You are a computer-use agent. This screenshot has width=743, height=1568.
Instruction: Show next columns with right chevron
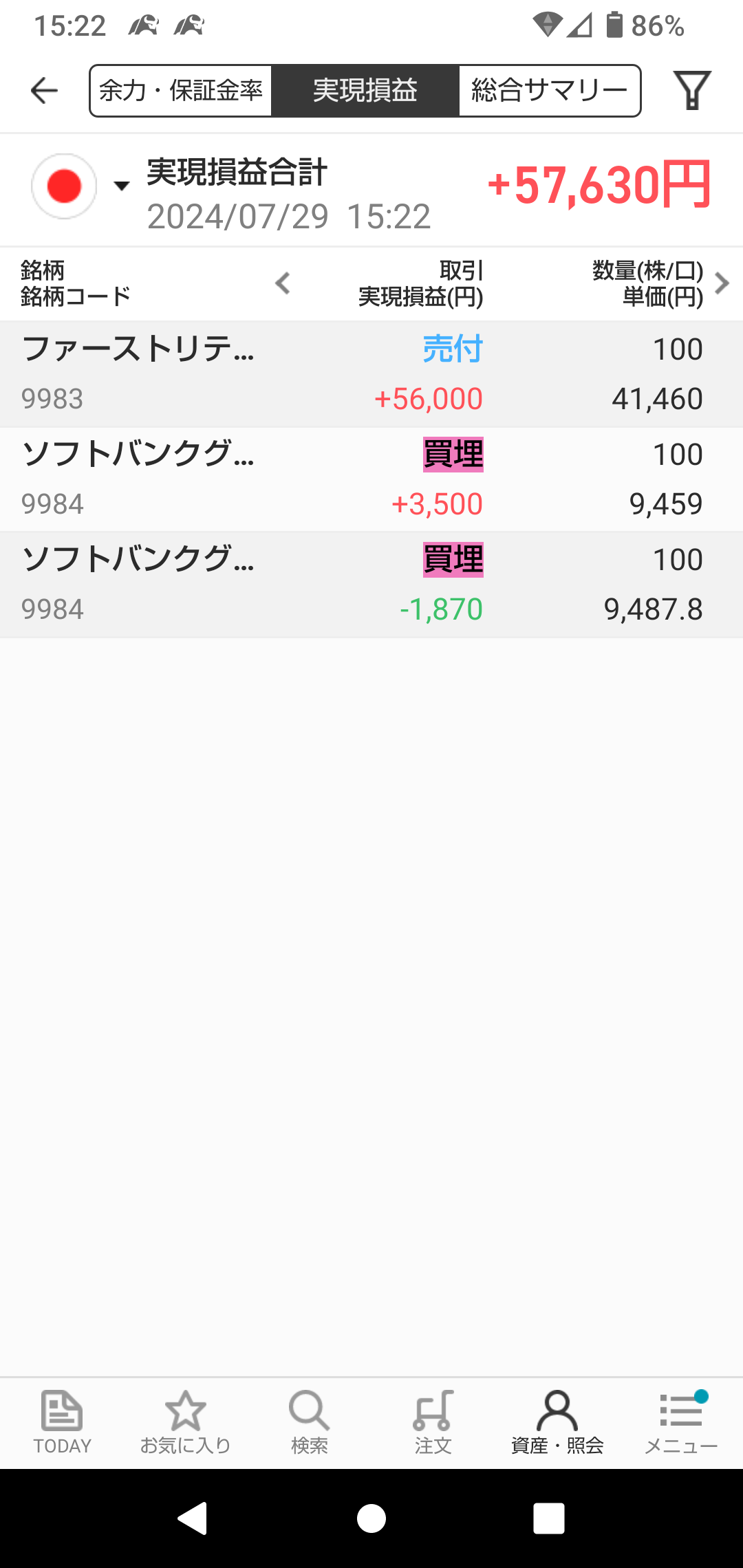[722, 283]
